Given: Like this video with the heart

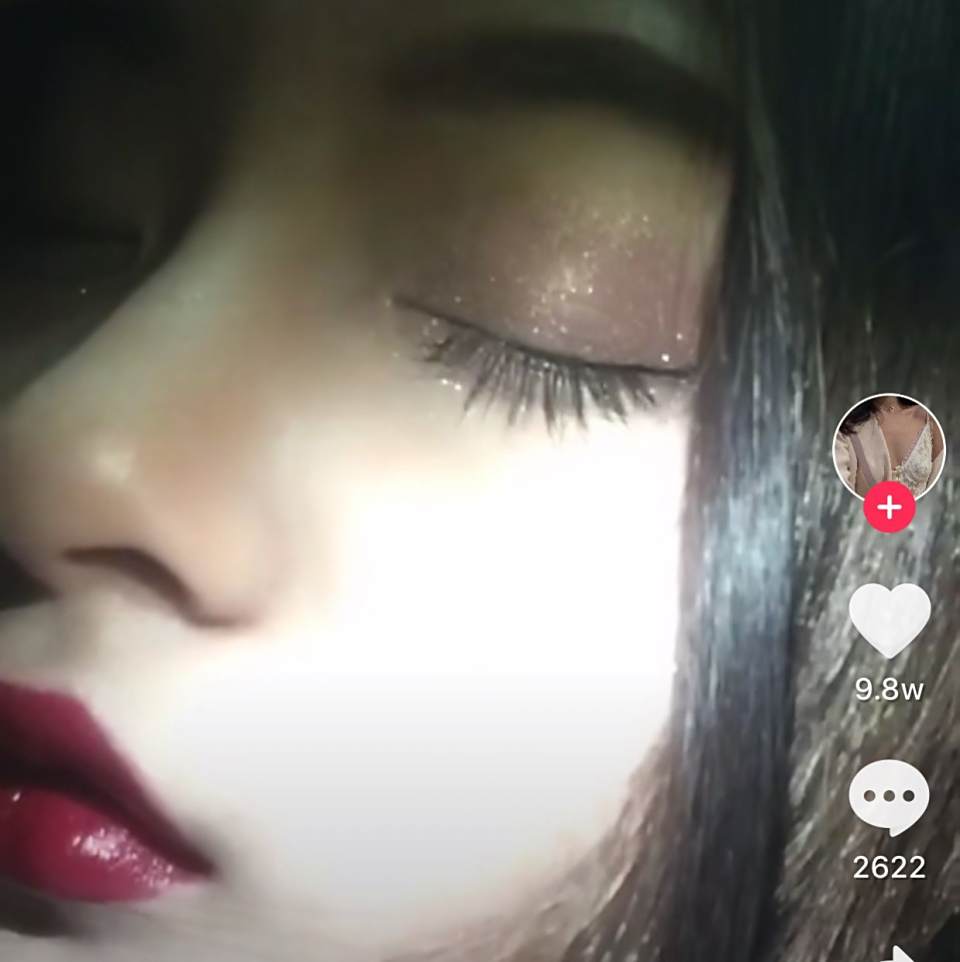Looking at the screenshot, I should (889, 620).
